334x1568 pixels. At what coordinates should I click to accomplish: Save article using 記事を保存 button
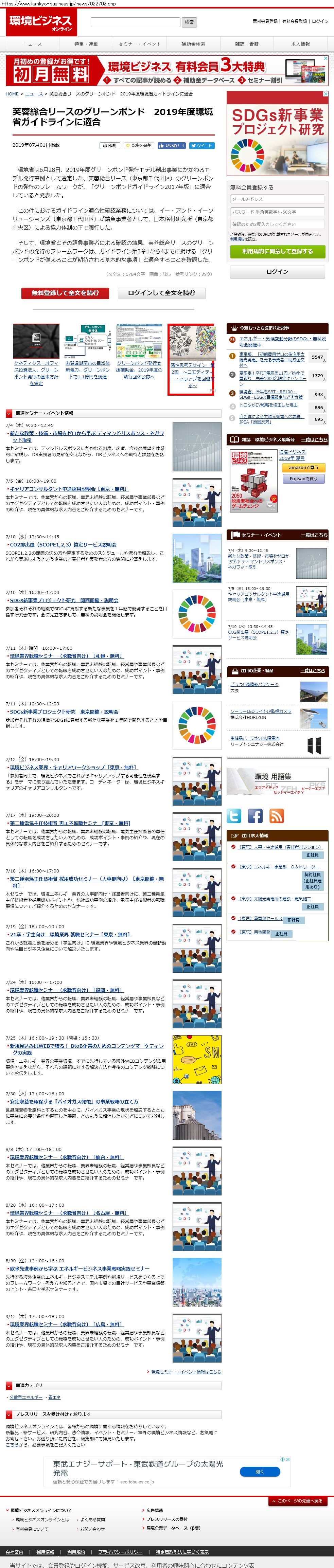[x=138, y=145]
